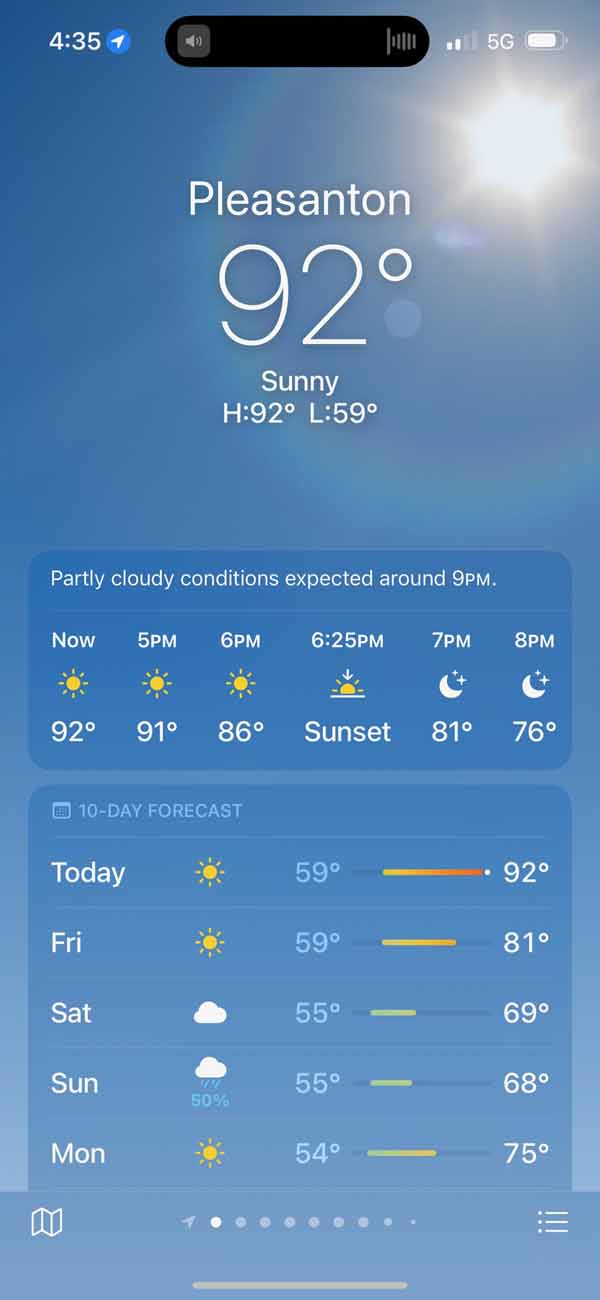Open Saturday's cloudy forecast row
The image size is (600, 1300).
[300, 1013]
